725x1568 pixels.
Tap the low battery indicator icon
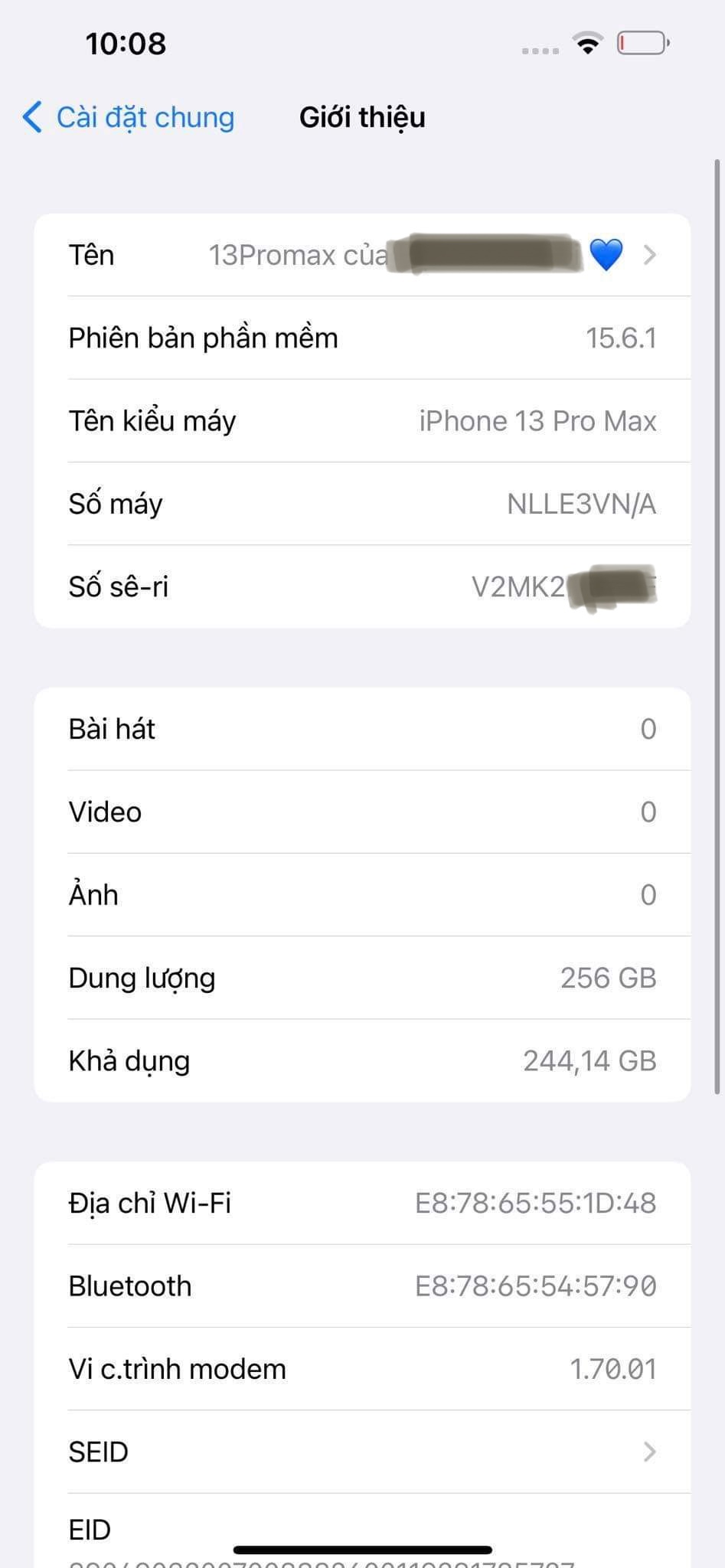point(642,44)
